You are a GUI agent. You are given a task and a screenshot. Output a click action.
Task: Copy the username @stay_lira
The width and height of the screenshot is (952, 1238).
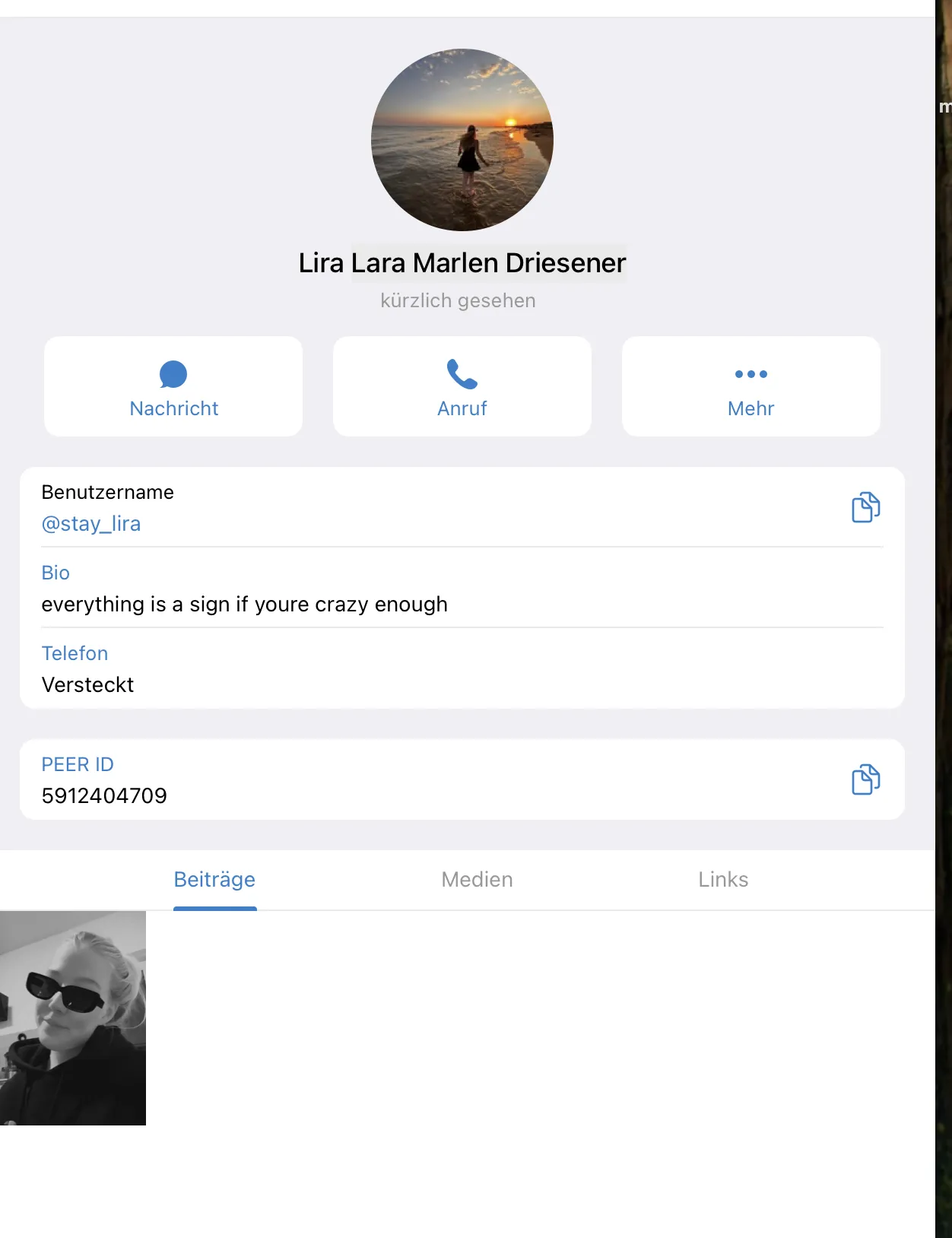click(x=865, y=507)
